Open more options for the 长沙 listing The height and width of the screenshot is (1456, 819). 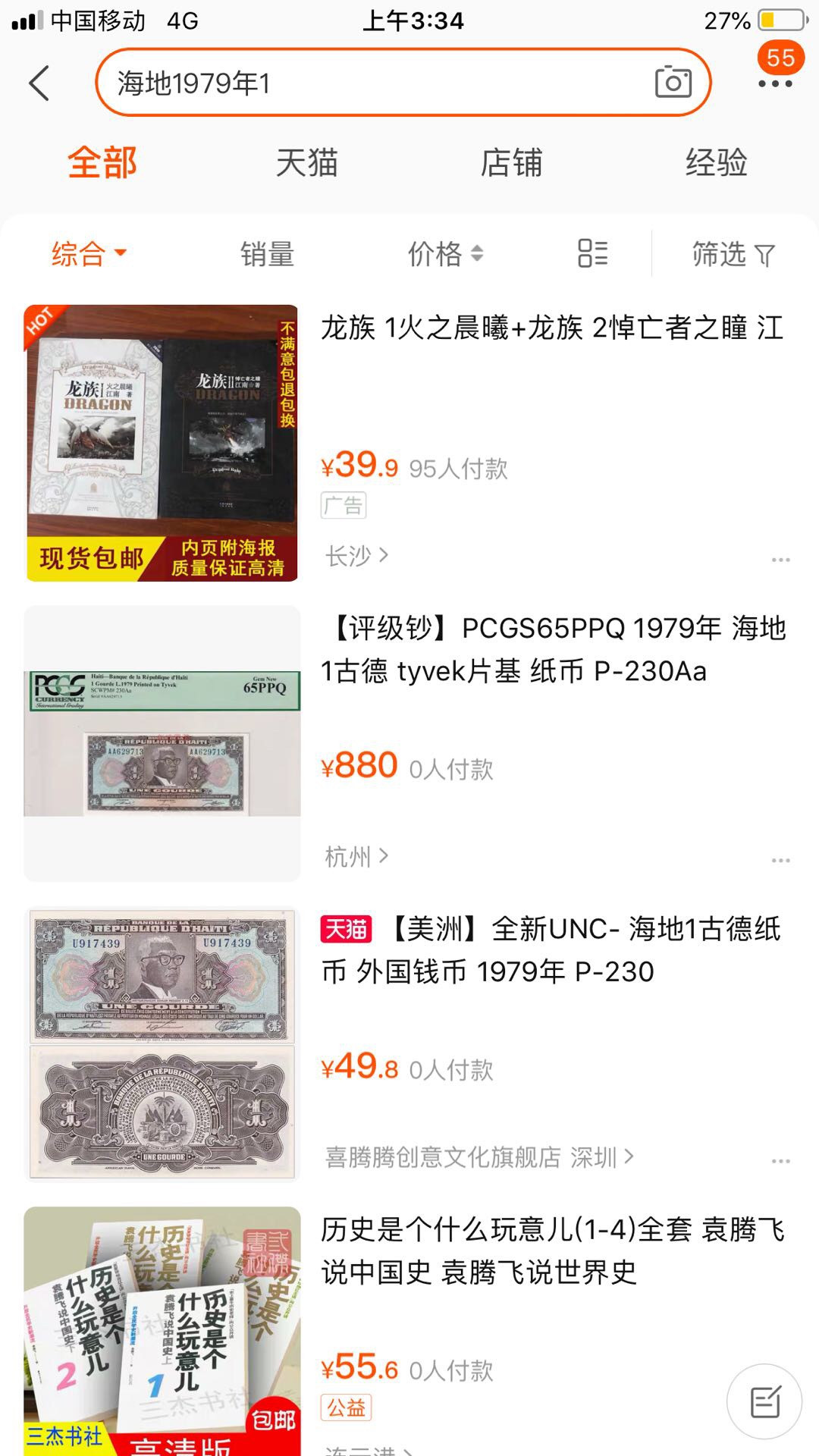click(x=780, y=560)
